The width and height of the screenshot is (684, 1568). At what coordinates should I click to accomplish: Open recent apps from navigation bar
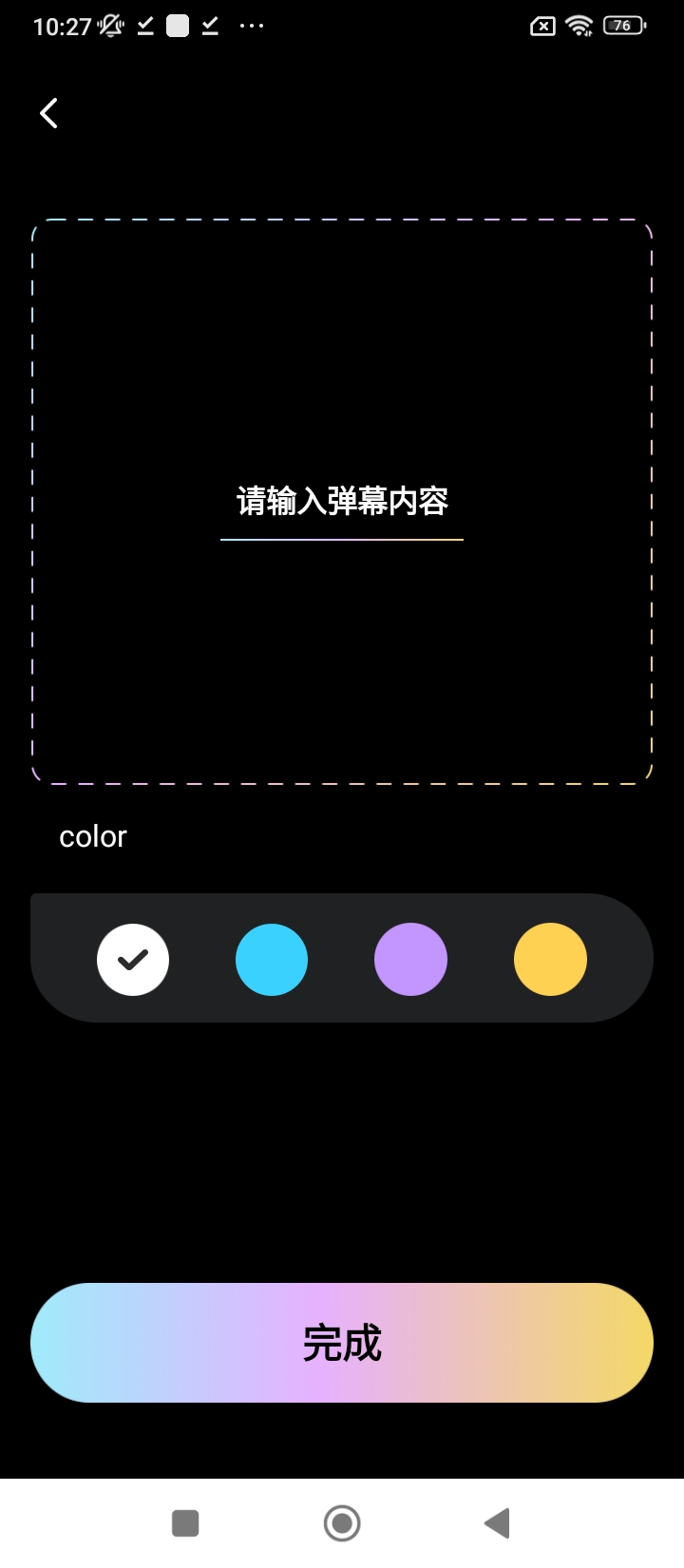point(185,1523)
